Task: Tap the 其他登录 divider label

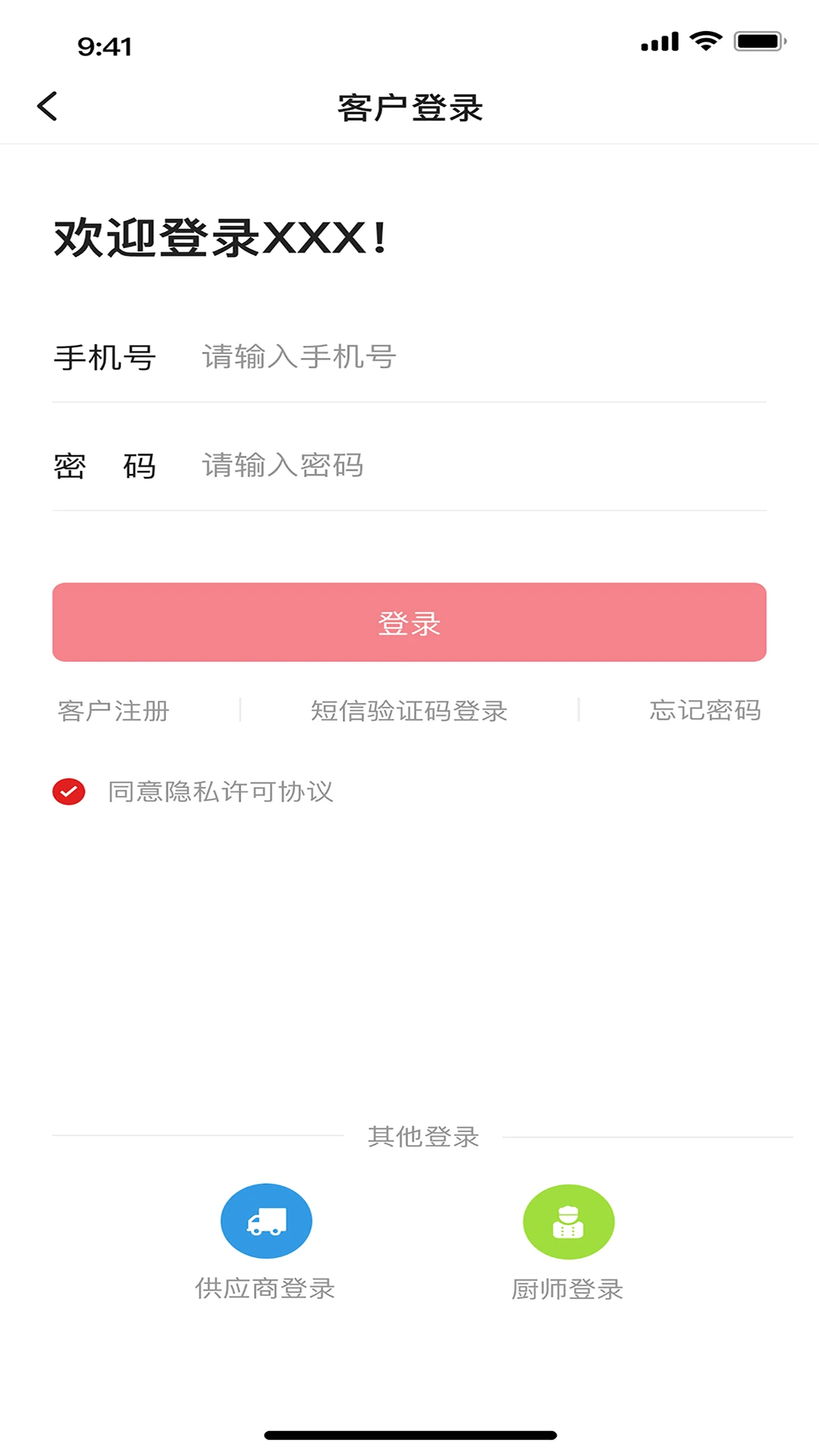Action: [x=424, y=1135]
